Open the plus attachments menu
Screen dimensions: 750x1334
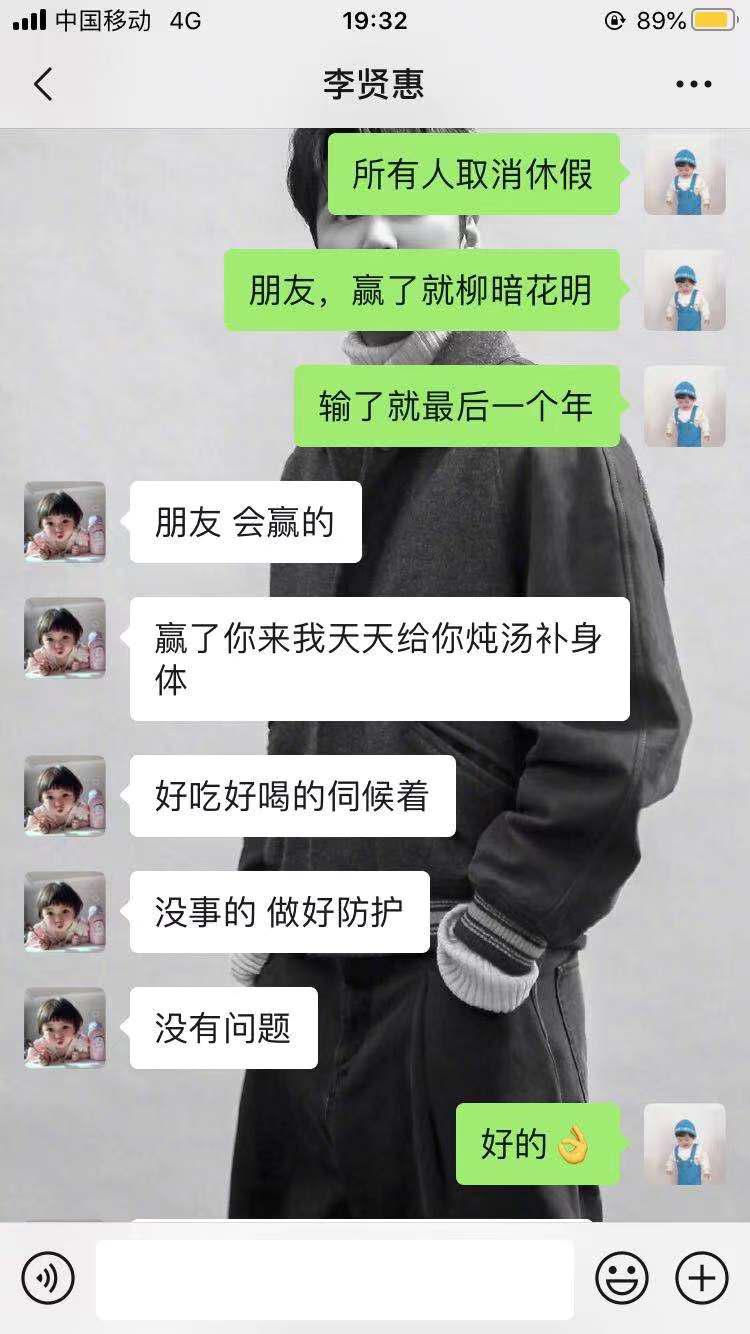click(702, 1277)
